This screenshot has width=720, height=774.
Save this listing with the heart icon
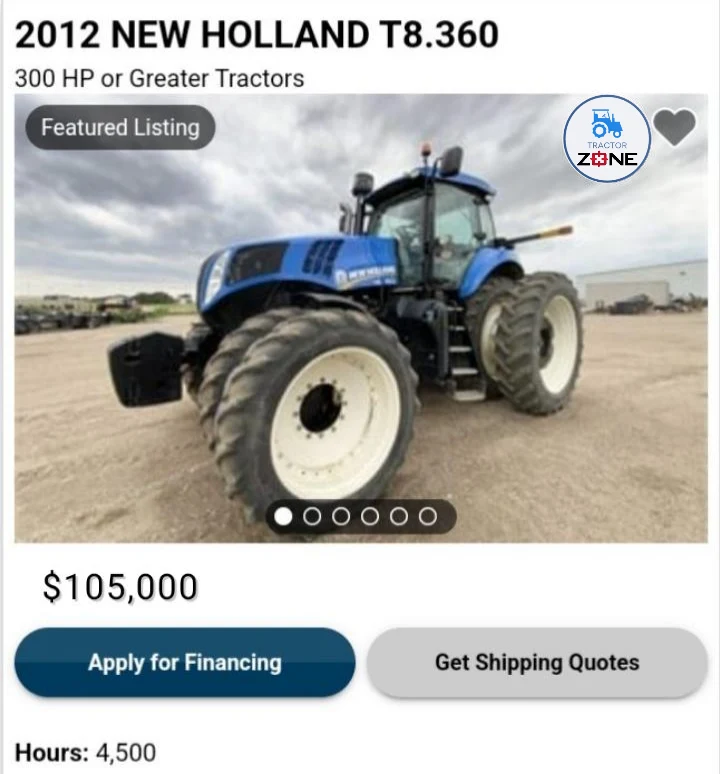click(674, 127)
